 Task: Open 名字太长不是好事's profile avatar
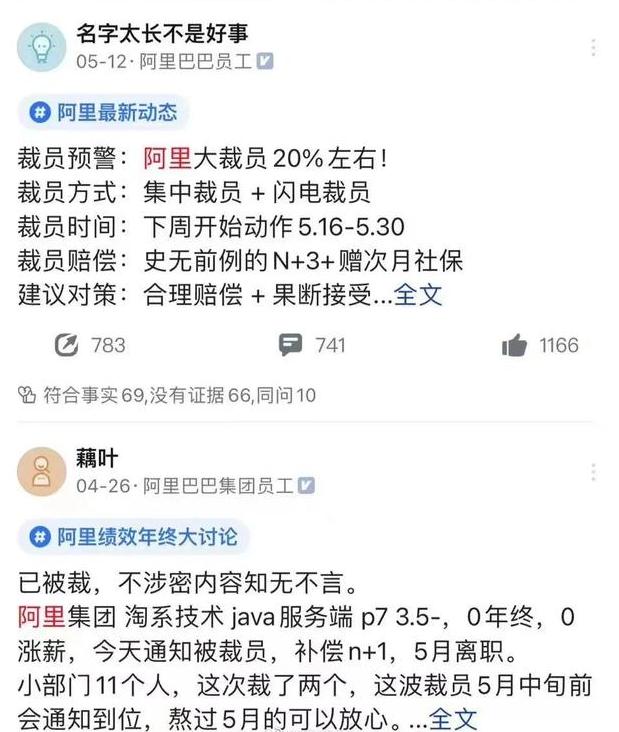[41, 48]
